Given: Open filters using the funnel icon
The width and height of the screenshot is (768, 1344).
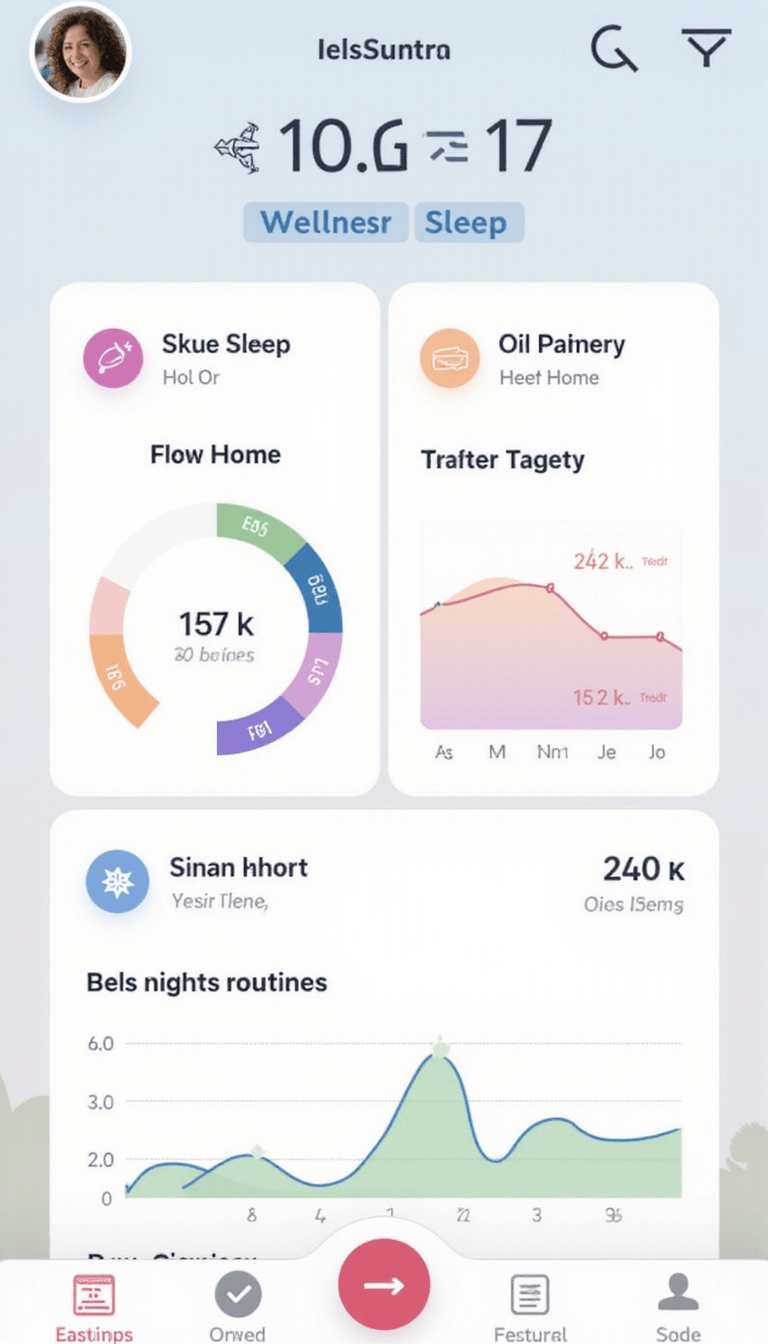Looking at the screenshot, I should [x=707, y=48].
